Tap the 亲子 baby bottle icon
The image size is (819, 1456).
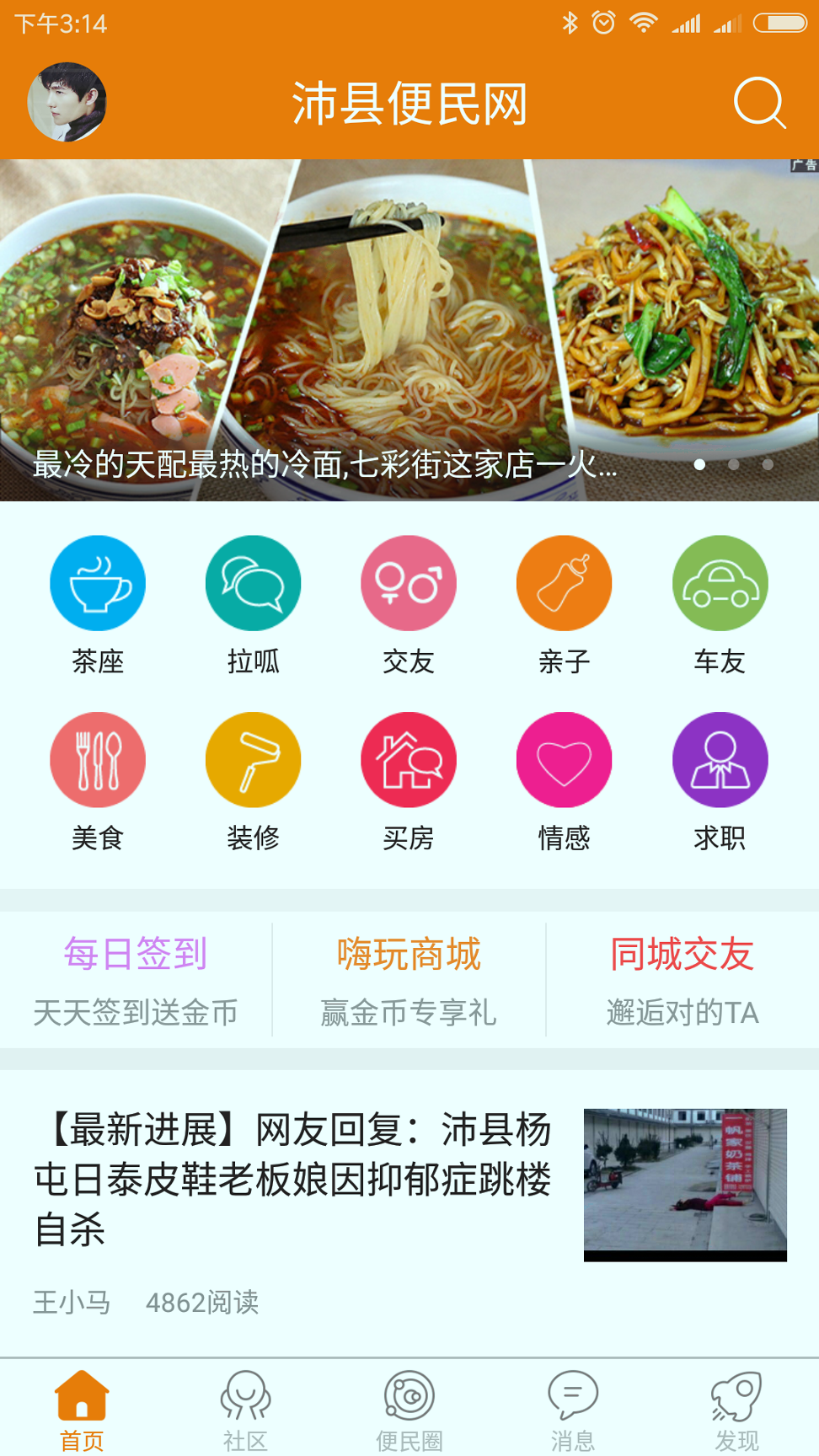[564, 582]
